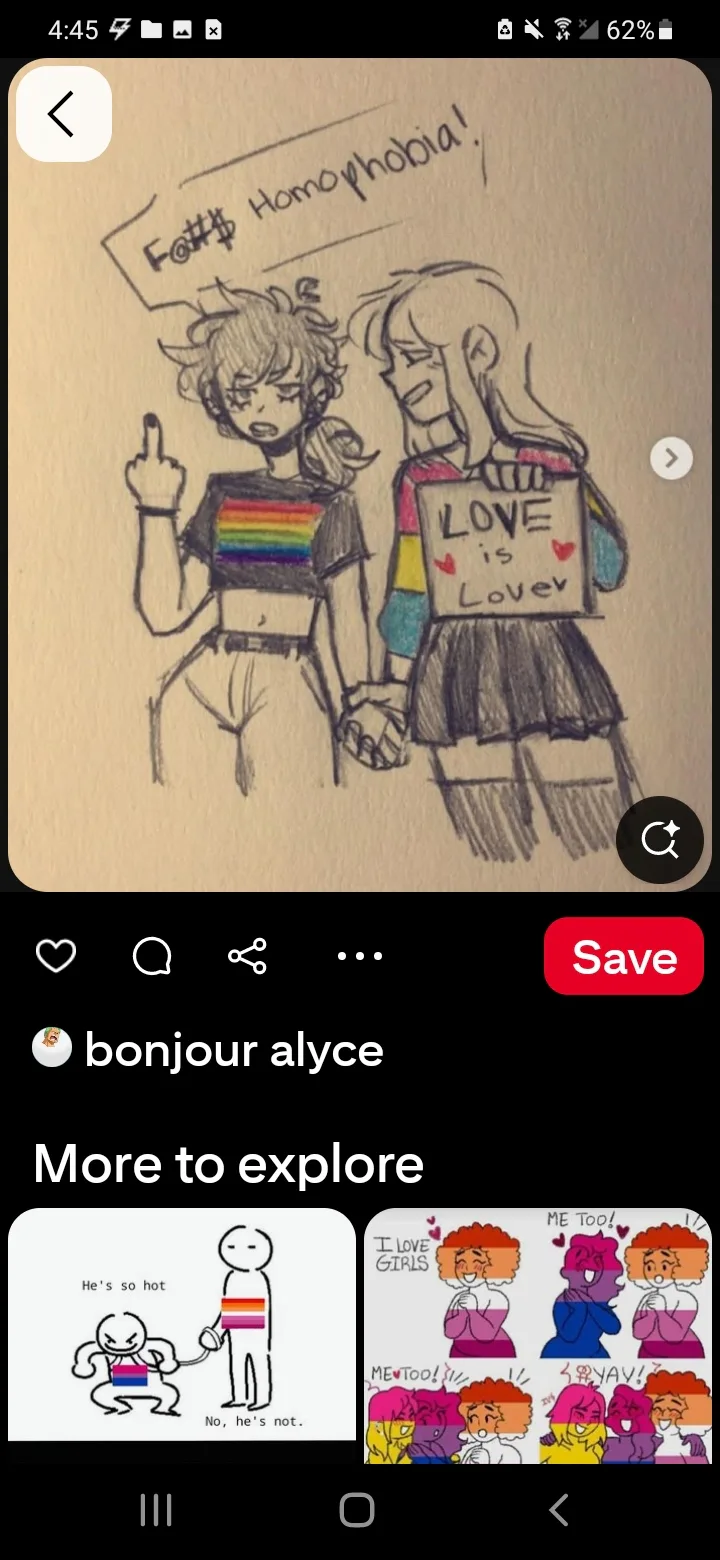The height and width of the screenshot is (1560, 720).
Task: Open visual search lens on the pin
Action: pos(659,840)
